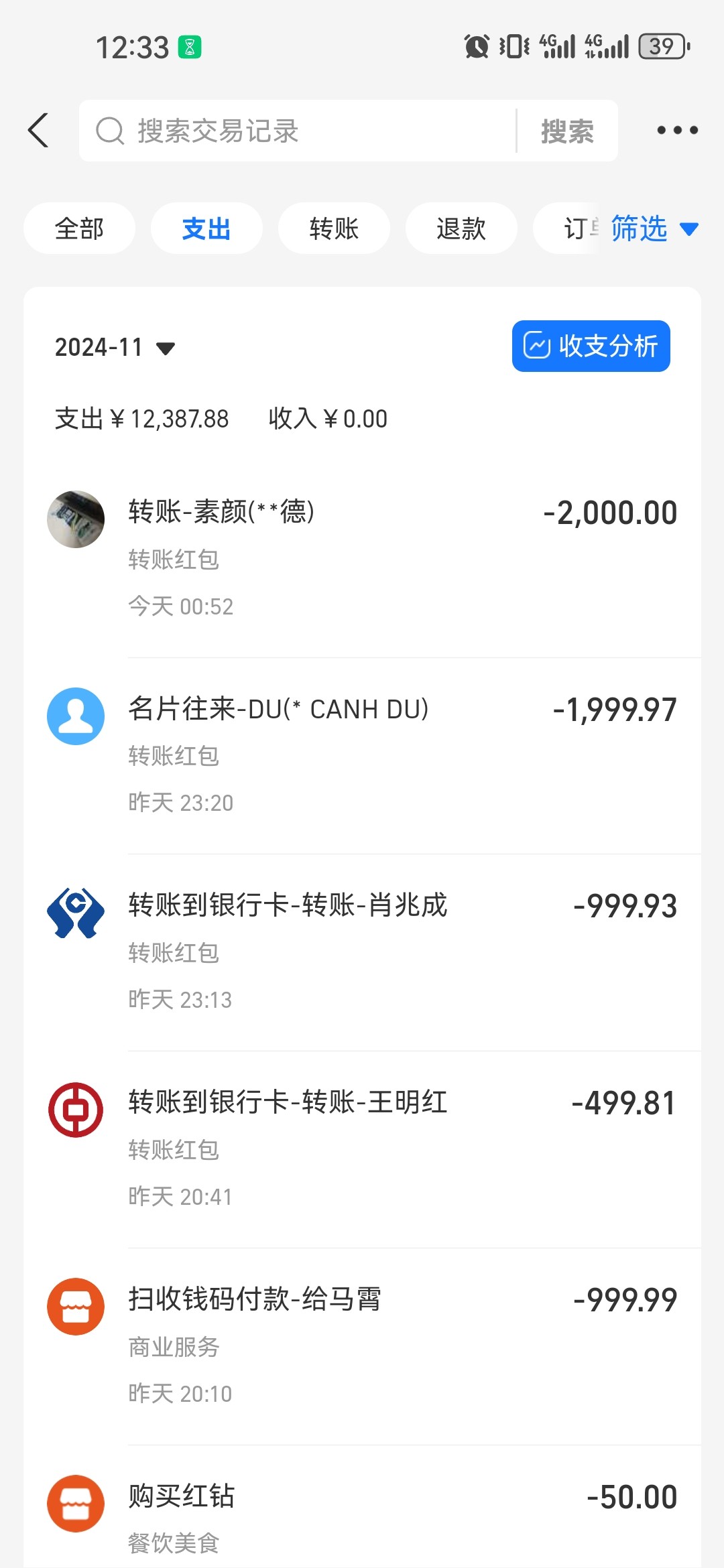Expand the 2024-11 month picker
The height and width of the screenshot is (1568, 724).
(x=115, y=347)
